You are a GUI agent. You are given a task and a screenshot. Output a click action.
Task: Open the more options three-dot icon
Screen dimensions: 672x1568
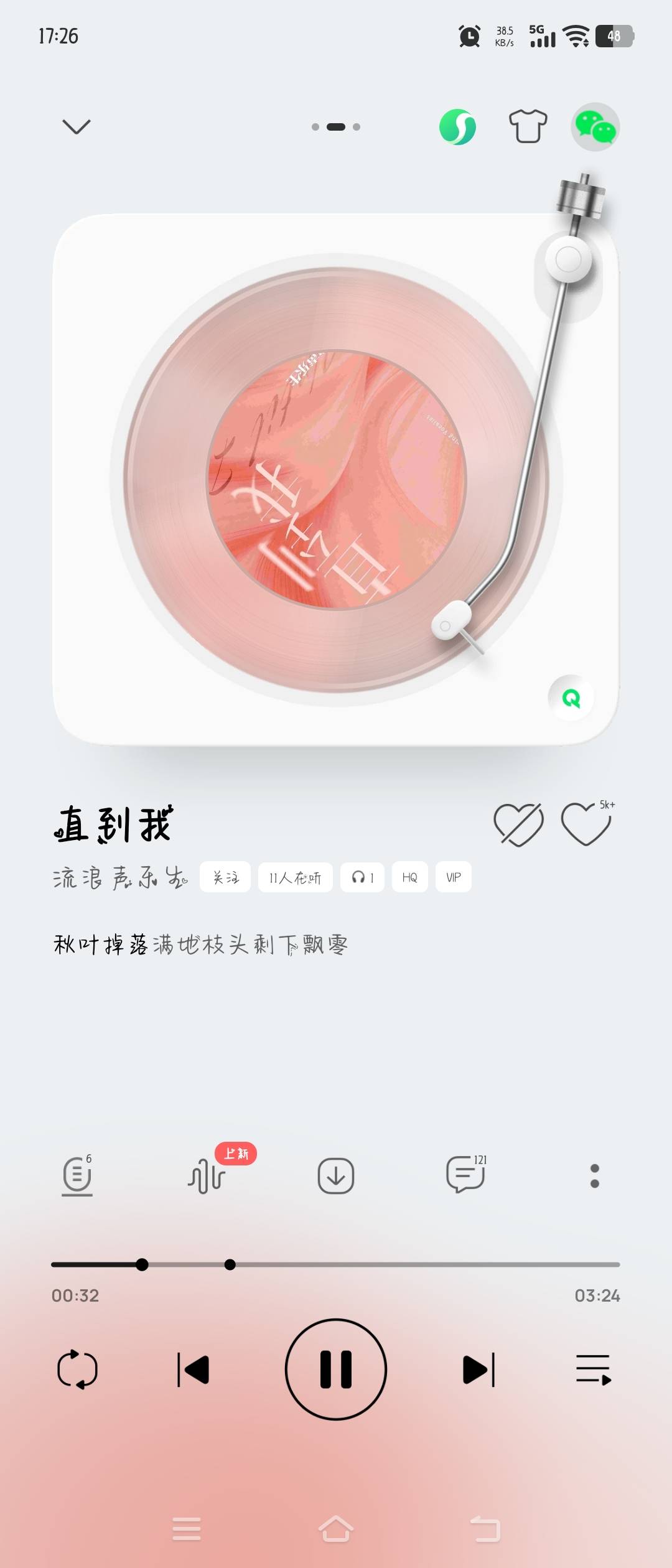(x=595, y=1175)
